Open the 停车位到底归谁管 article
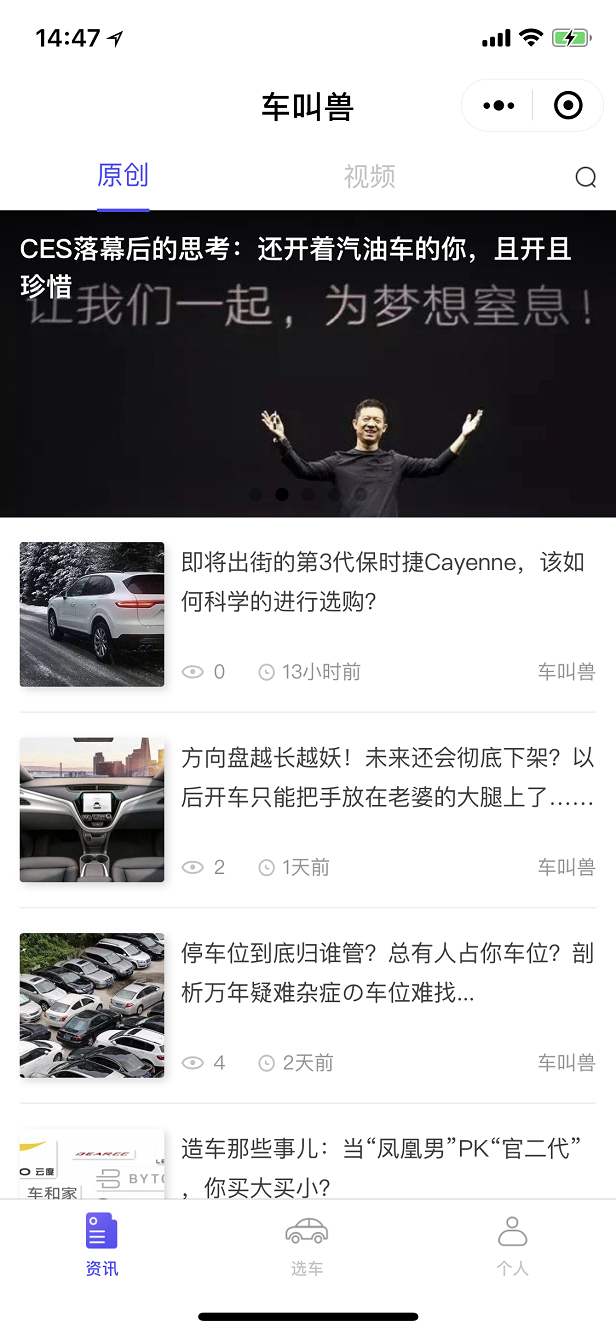Viewport: 616px width, 1334px height. [x=308, y=1006]
